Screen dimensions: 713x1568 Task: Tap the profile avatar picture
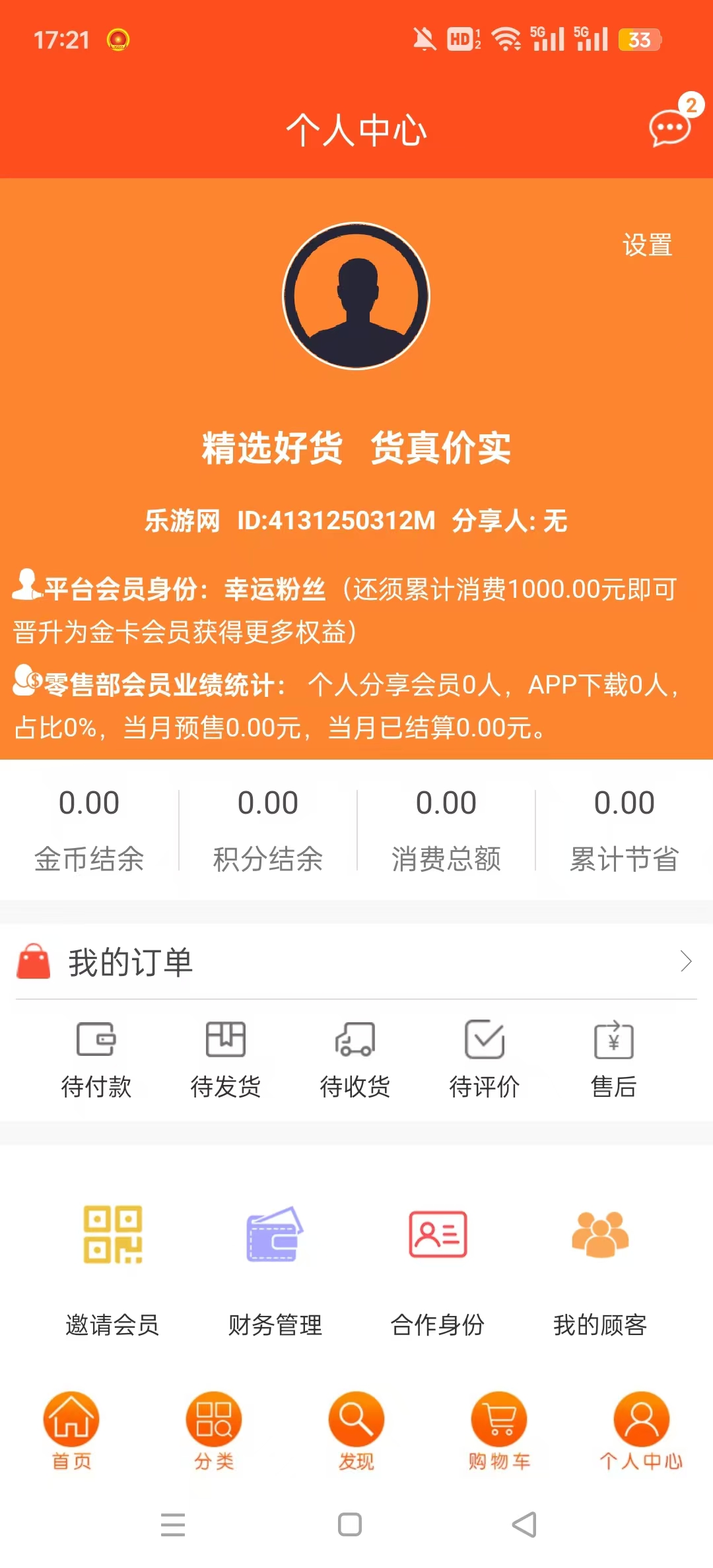[356, 296]
